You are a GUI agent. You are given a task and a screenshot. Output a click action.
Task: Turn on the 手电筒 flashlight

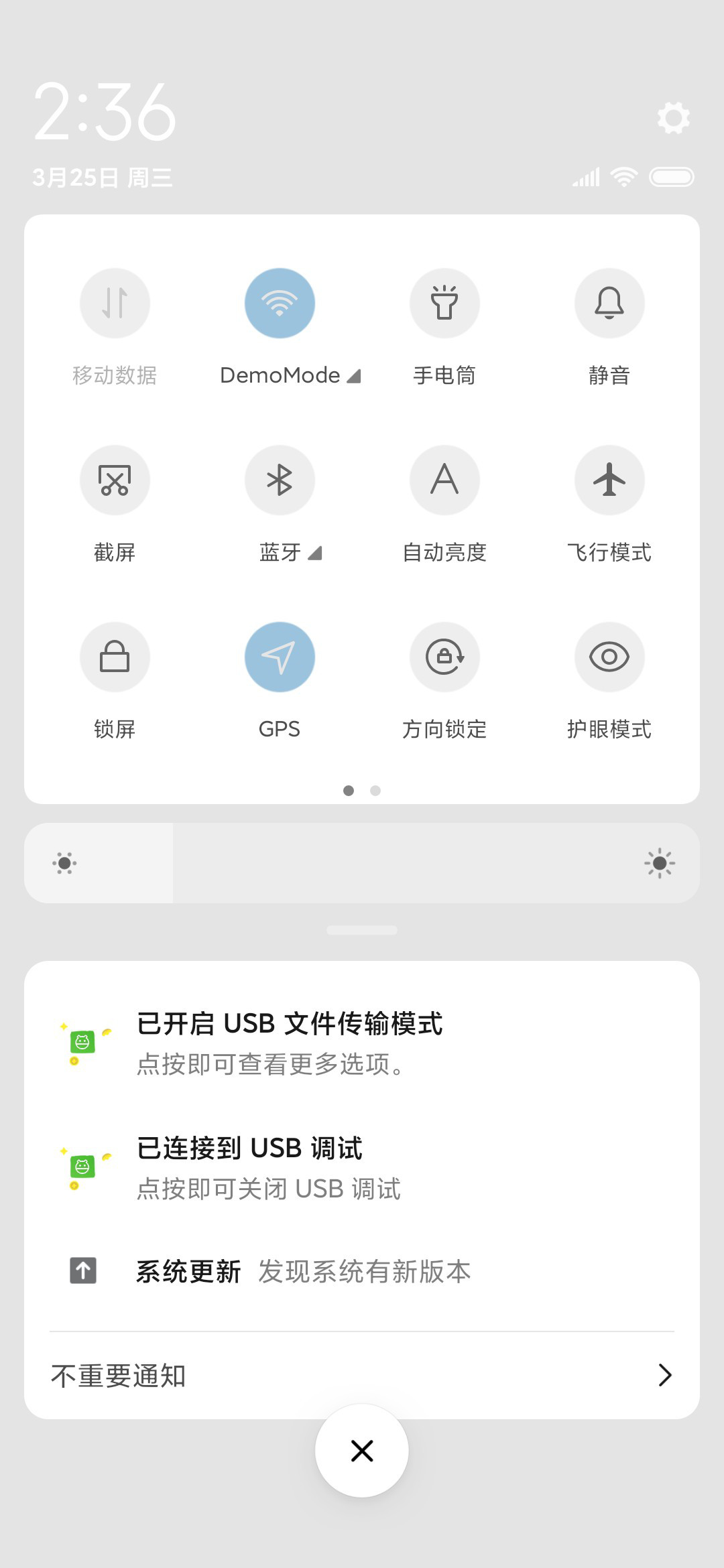[x=444, y=303]
